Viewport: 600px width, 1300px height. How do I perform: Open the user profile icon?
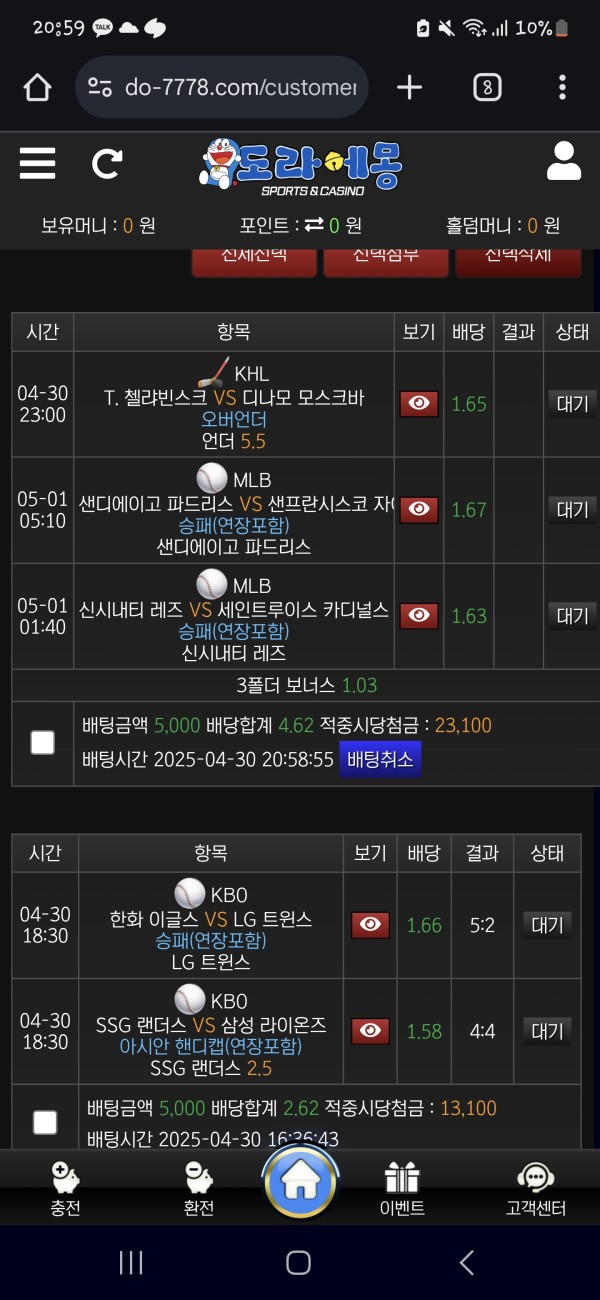click(x=564, y=161)
